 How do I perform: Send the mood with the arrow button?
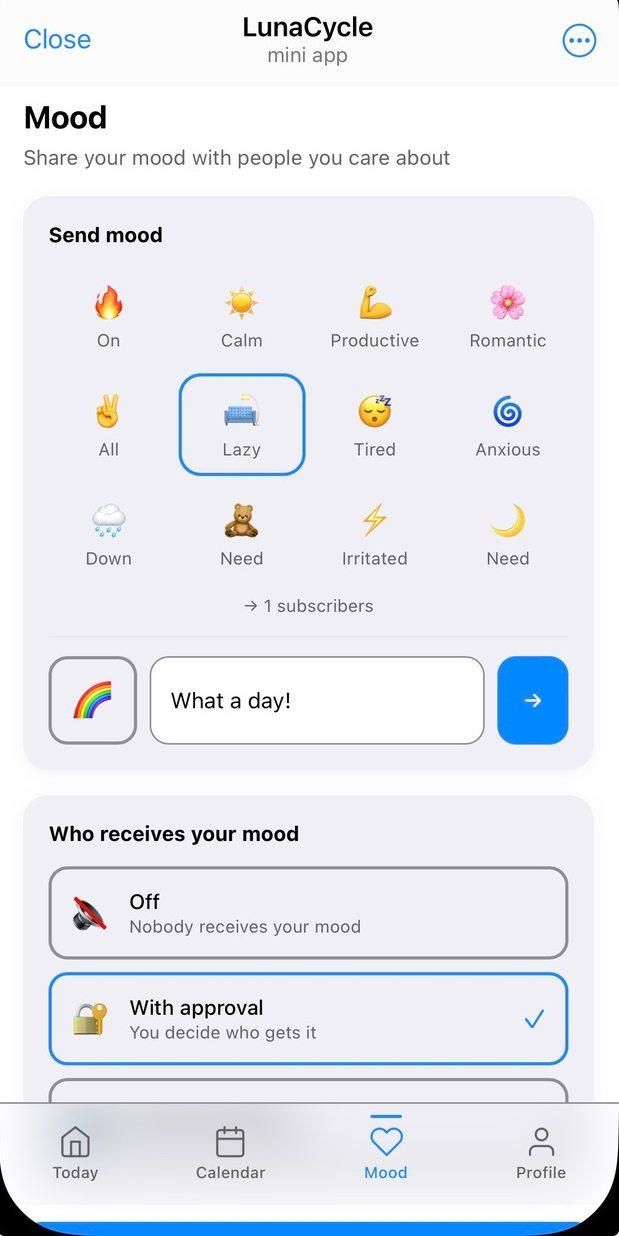532,700
